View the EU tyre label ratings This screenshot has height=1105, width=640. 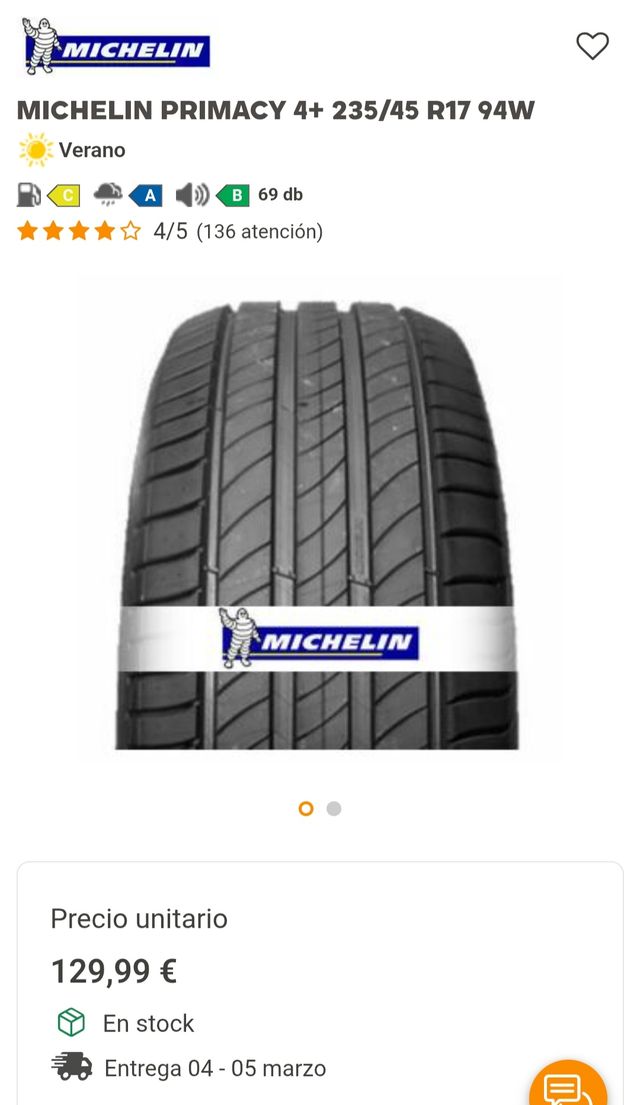[160, 195]
